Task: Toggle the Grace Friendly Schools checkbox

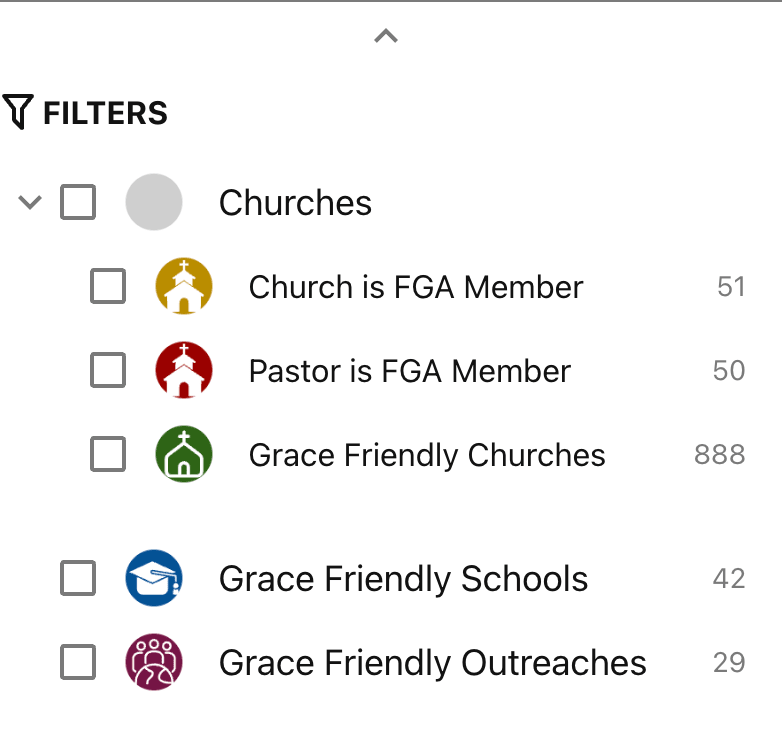Action: coord(78,579)
